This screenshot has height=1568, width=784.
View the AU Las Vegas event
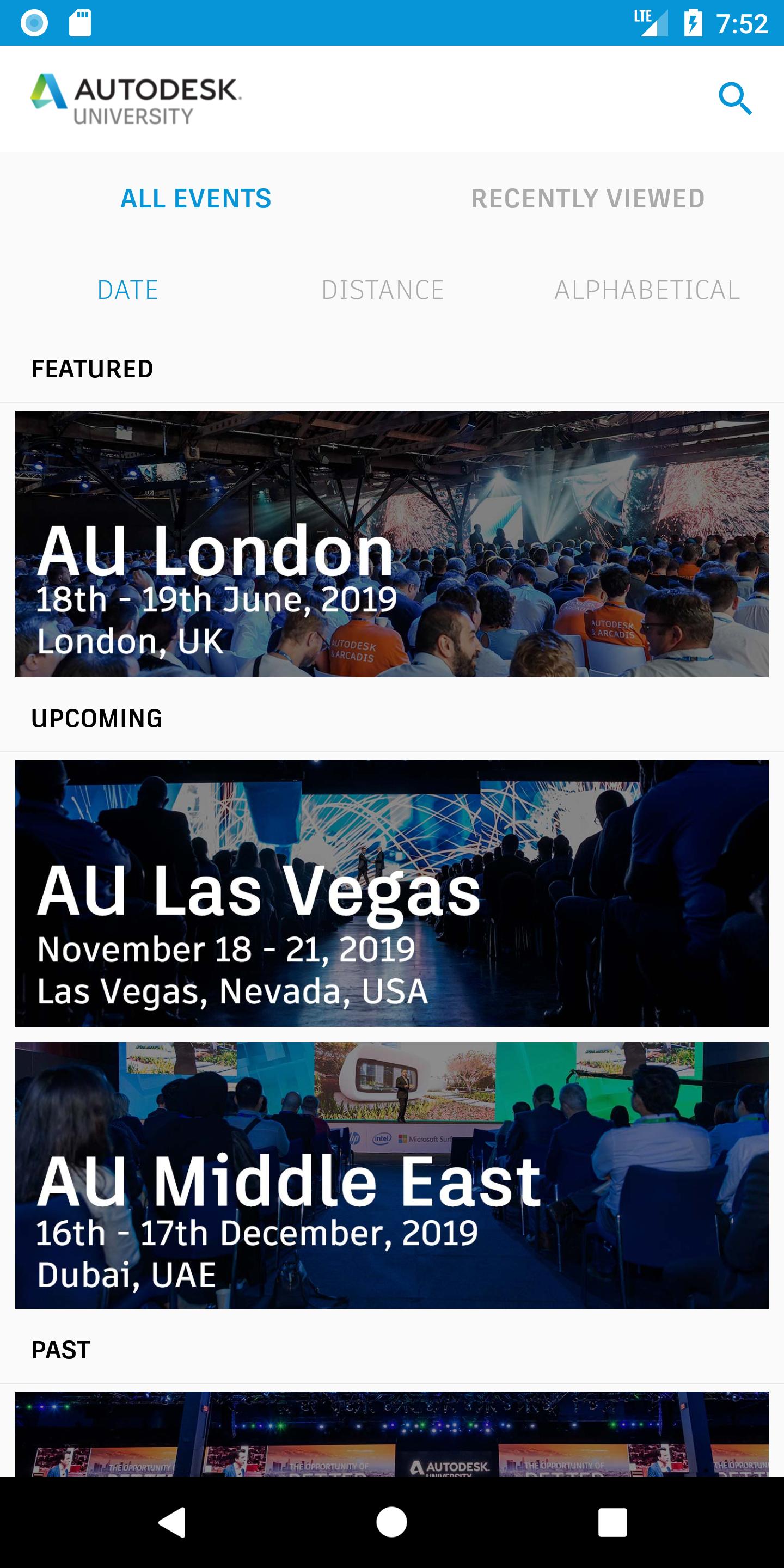click(392, 893)
